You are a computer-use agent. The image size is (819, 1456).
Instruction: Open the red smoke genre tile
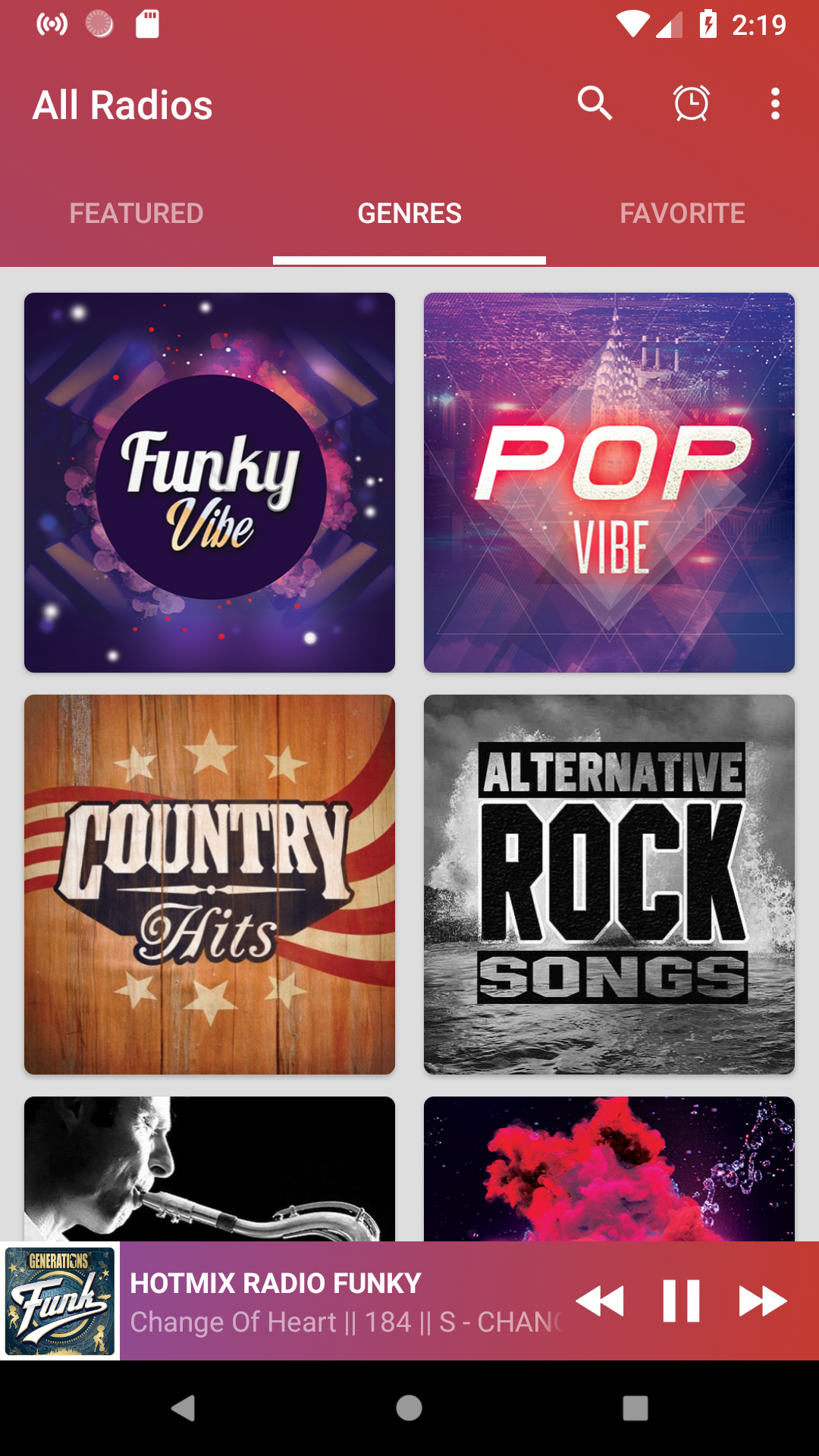[609, 1168]
